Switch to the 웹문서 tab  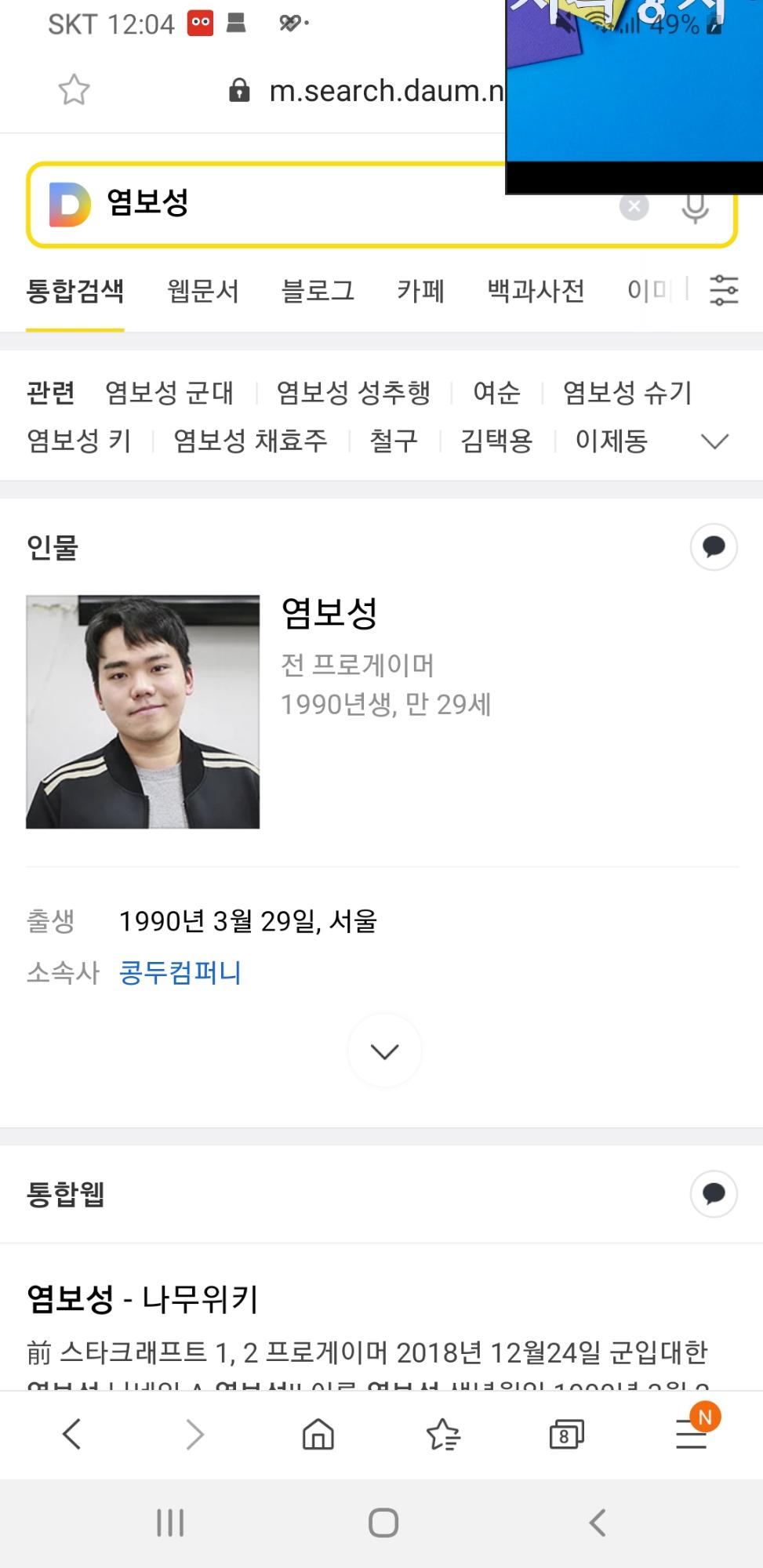pyautogui.click(x=202, y=291)
